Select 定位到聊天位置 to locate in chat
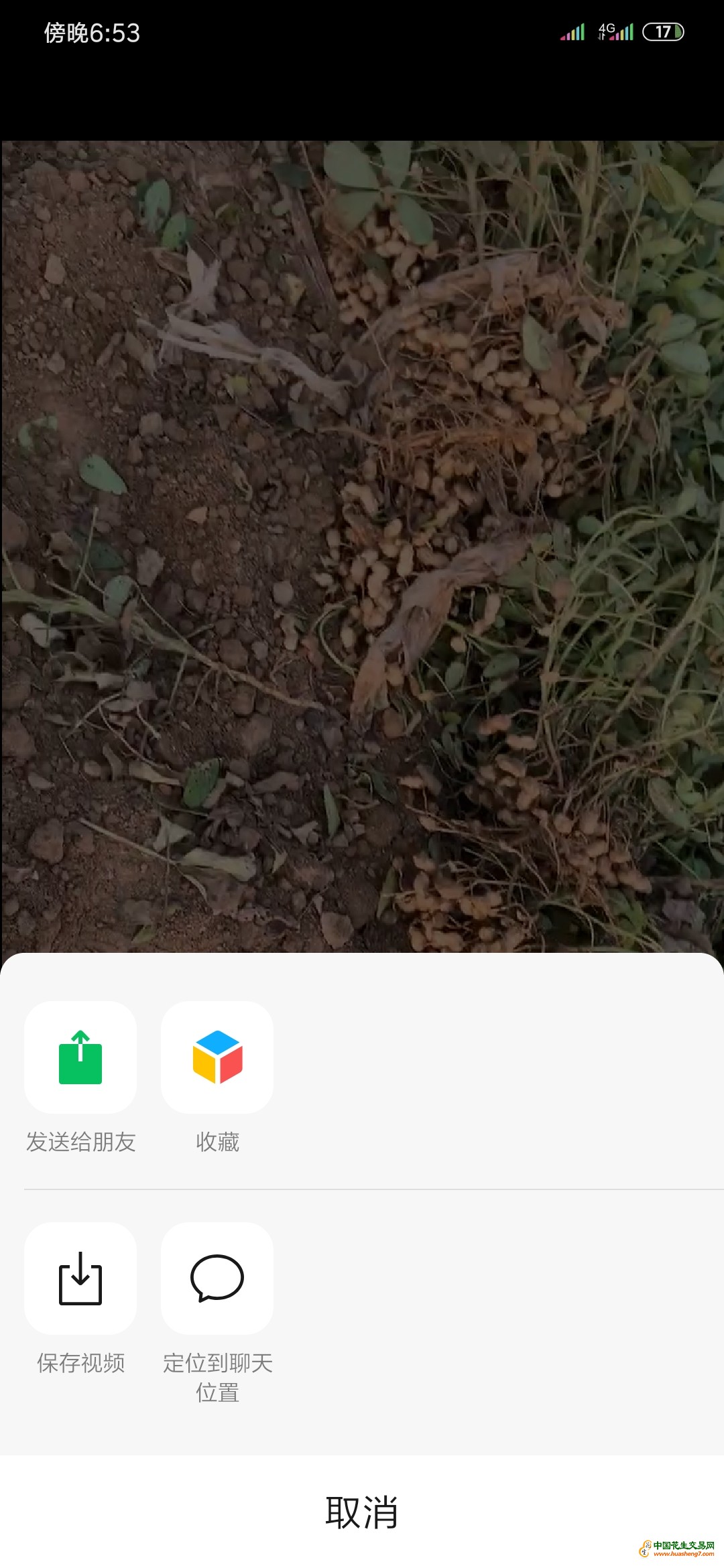This screenshot has height=1568, width=724. pyautogui.click(x=217, y=1279)
